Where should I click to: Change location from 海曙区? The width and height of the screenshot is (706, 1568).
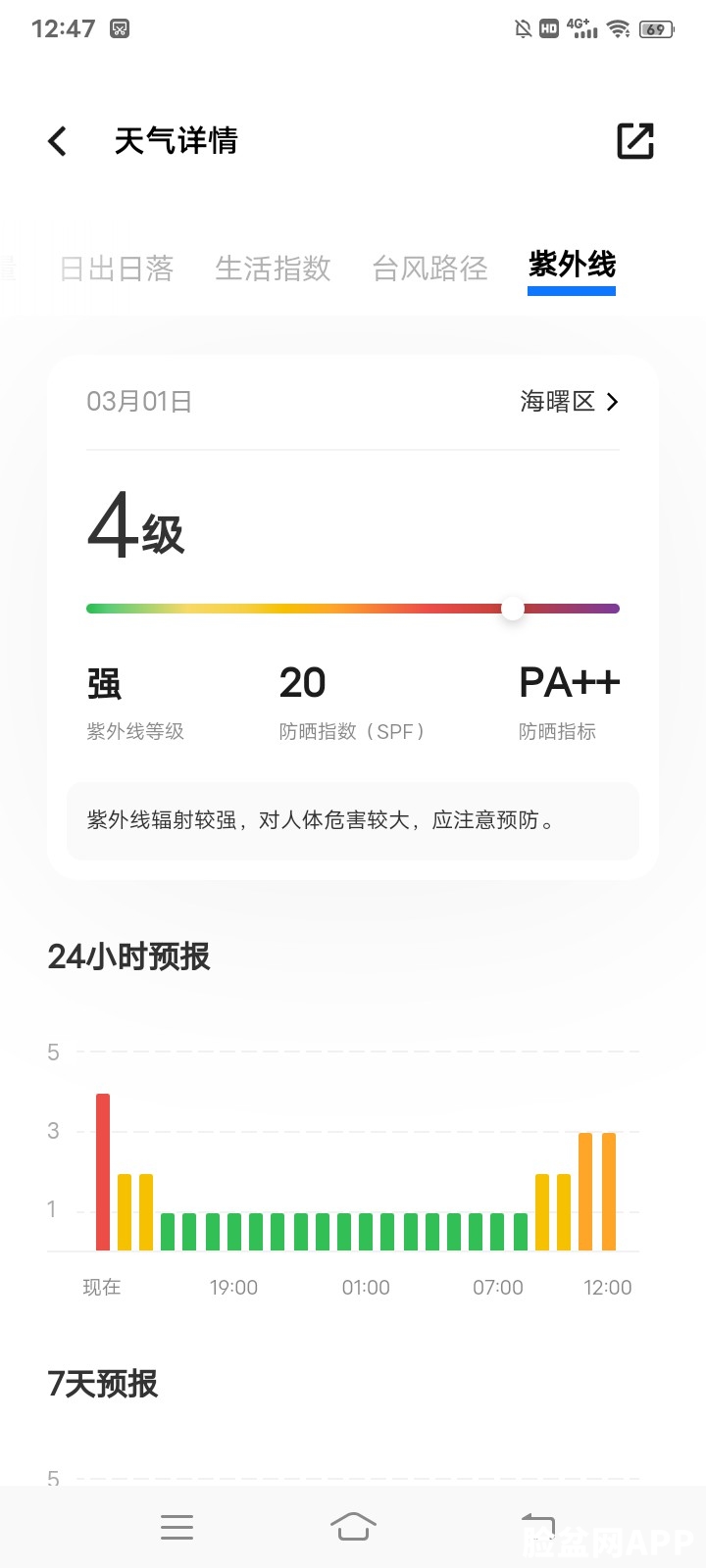tap(569, 402)
